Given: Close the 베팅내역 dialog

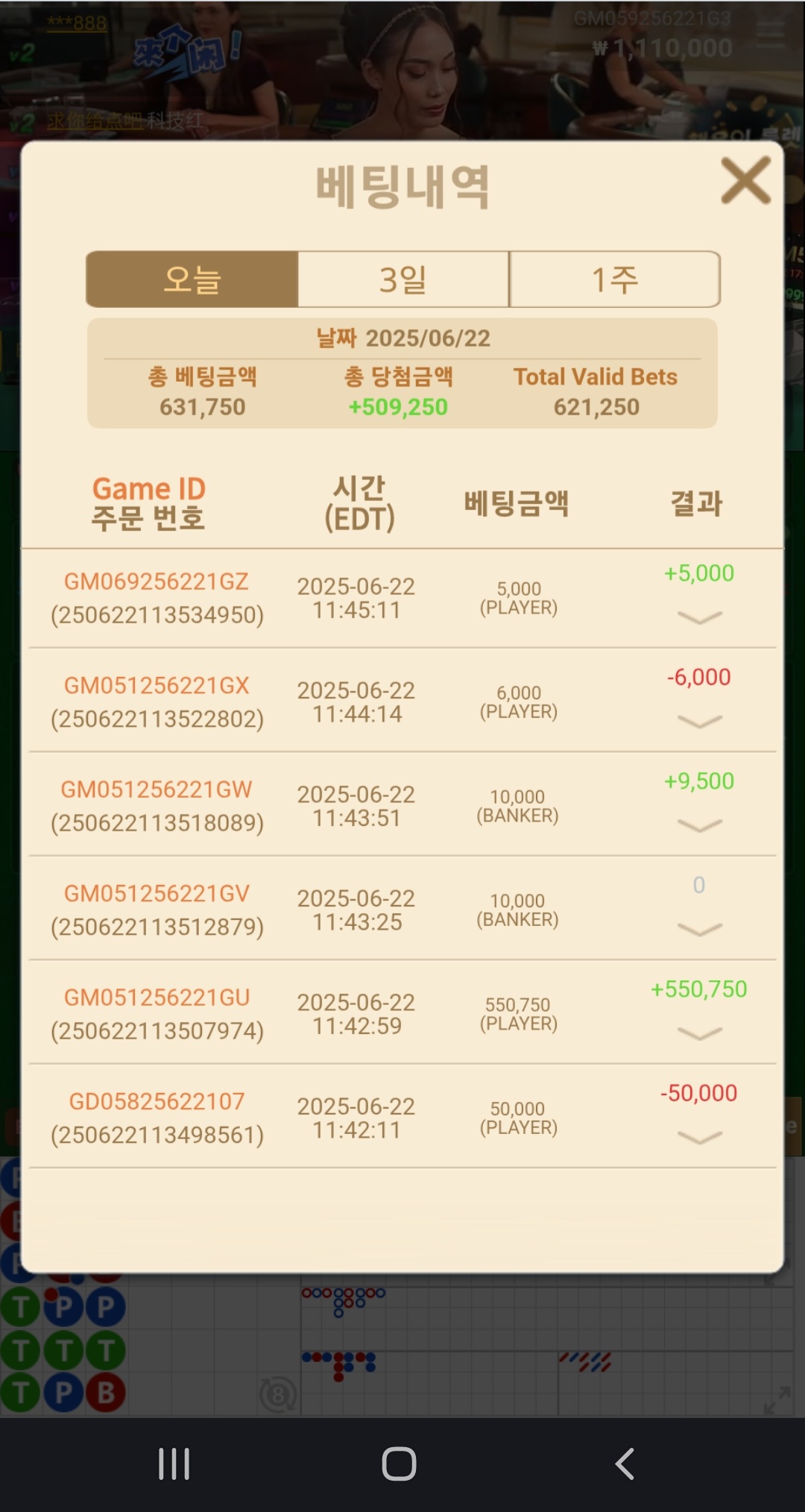Looking at the screenshot, I should click(745, 180).
